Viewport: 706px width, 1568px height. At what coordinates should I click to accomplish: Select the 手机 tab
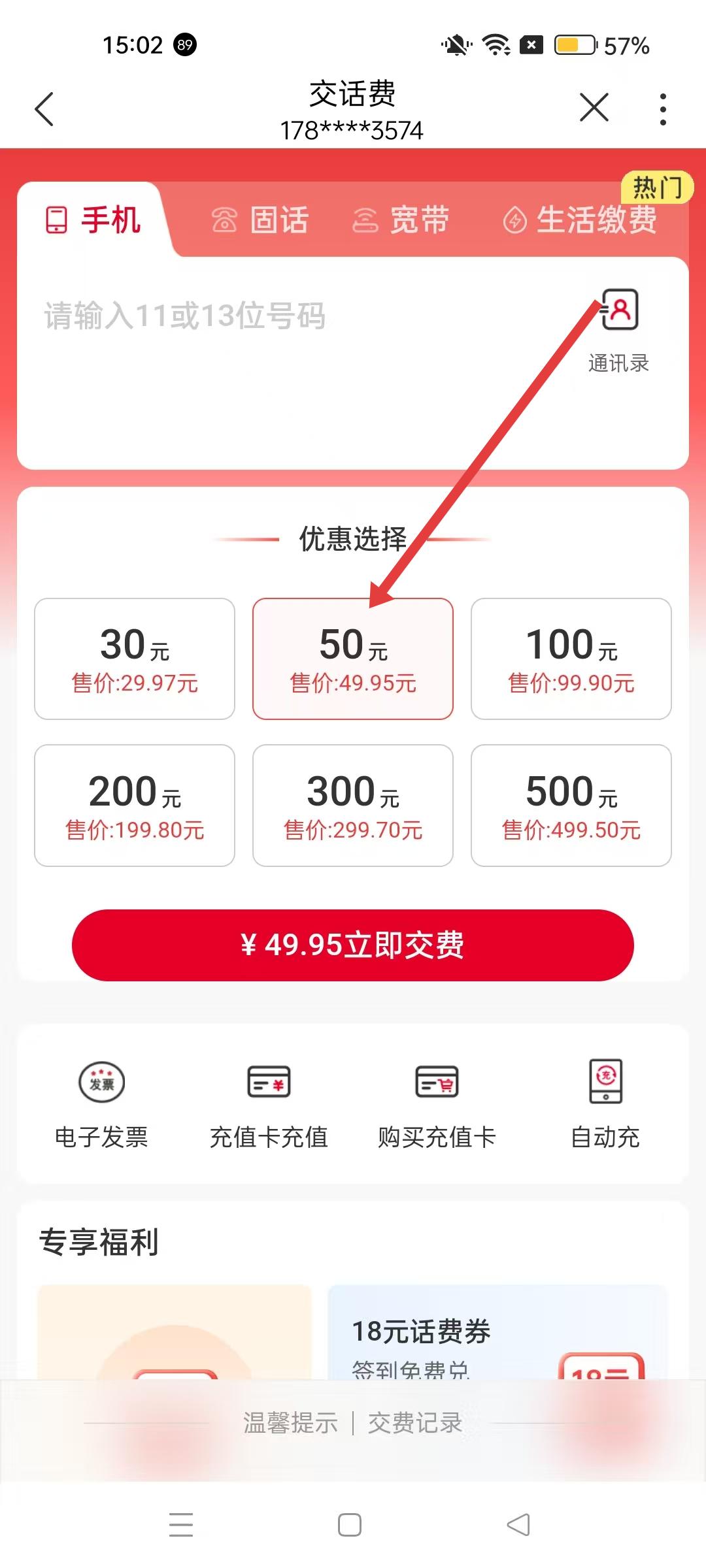(x=93, y=220)
